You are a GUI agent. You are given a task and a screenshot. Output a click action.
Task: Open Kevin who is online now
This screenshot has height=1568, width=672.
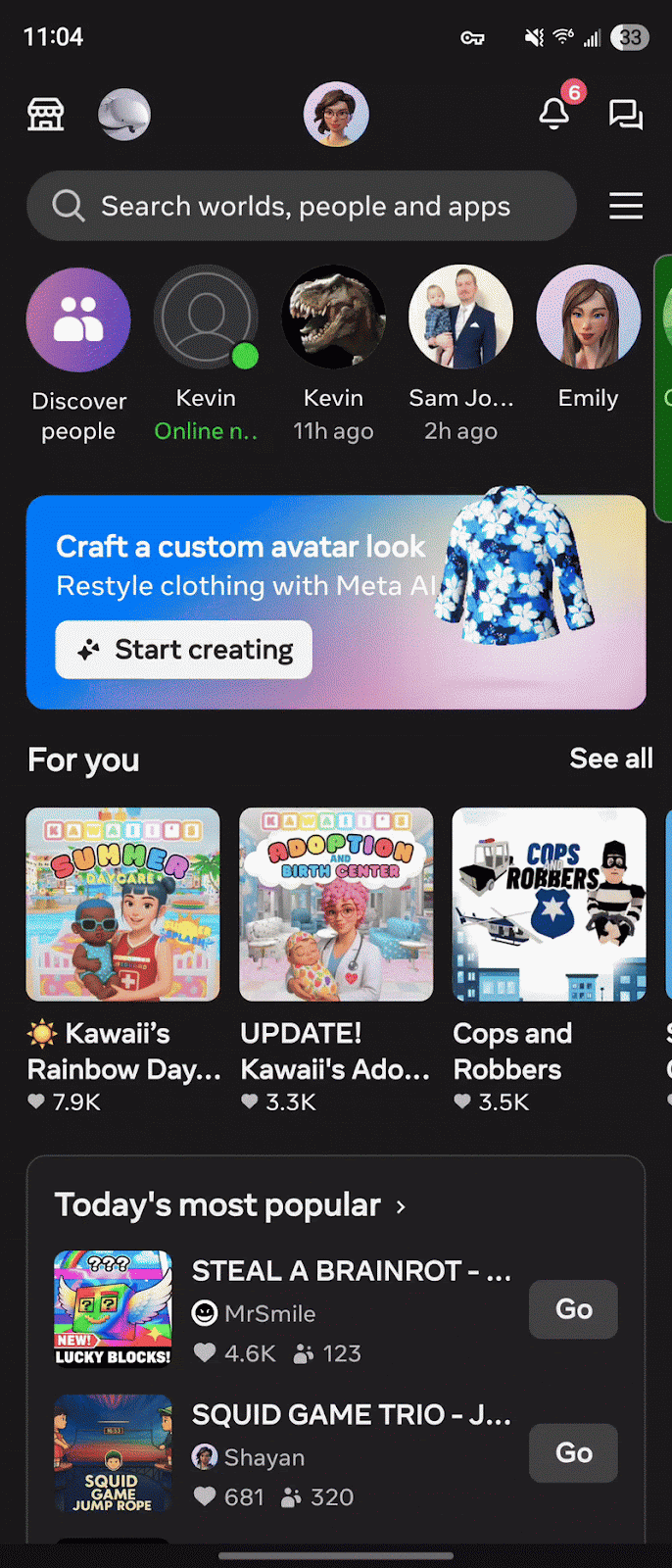(x=206, y=318)
